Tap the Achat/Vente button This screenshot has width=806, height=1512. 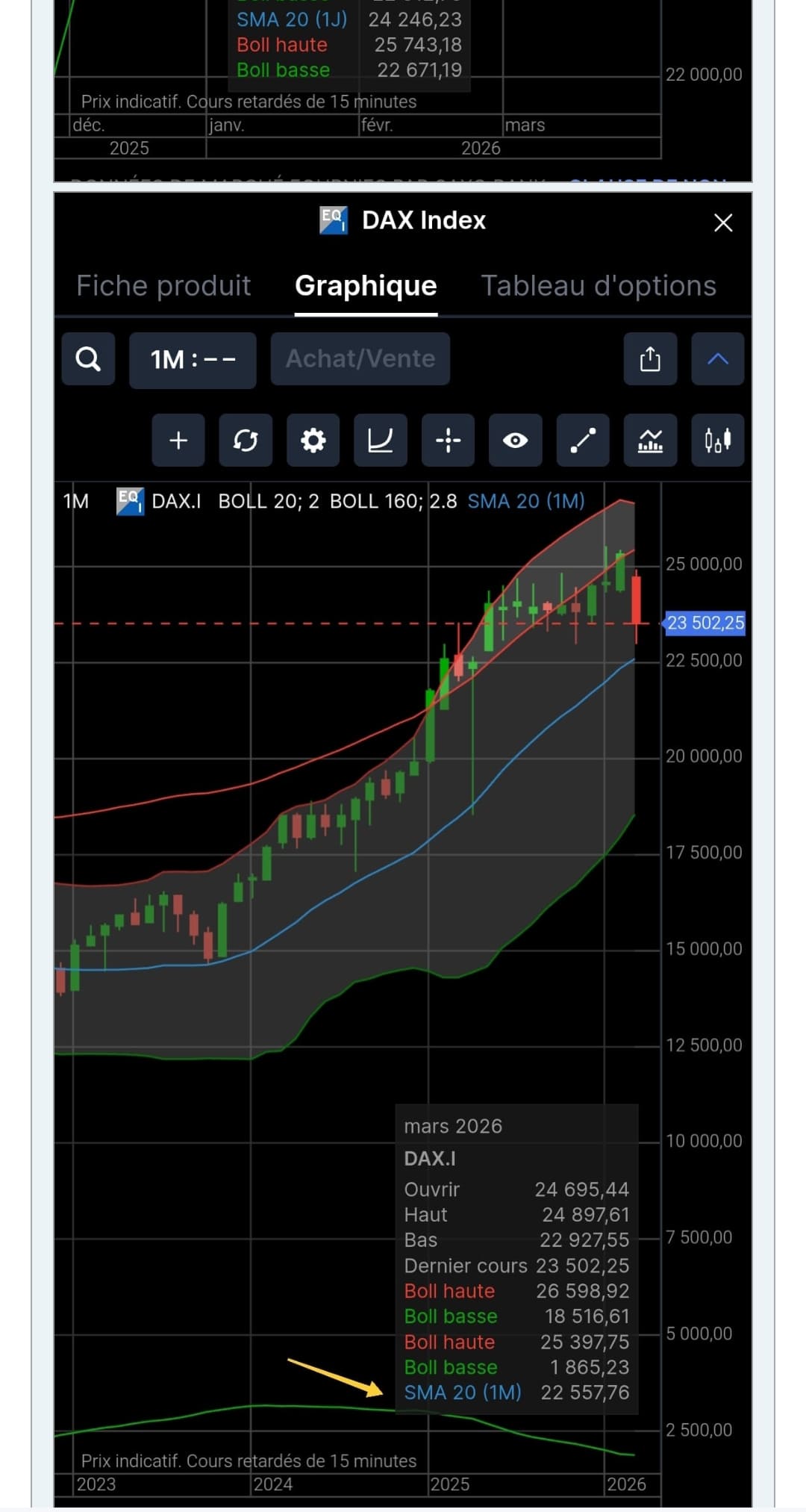[360, 359]
